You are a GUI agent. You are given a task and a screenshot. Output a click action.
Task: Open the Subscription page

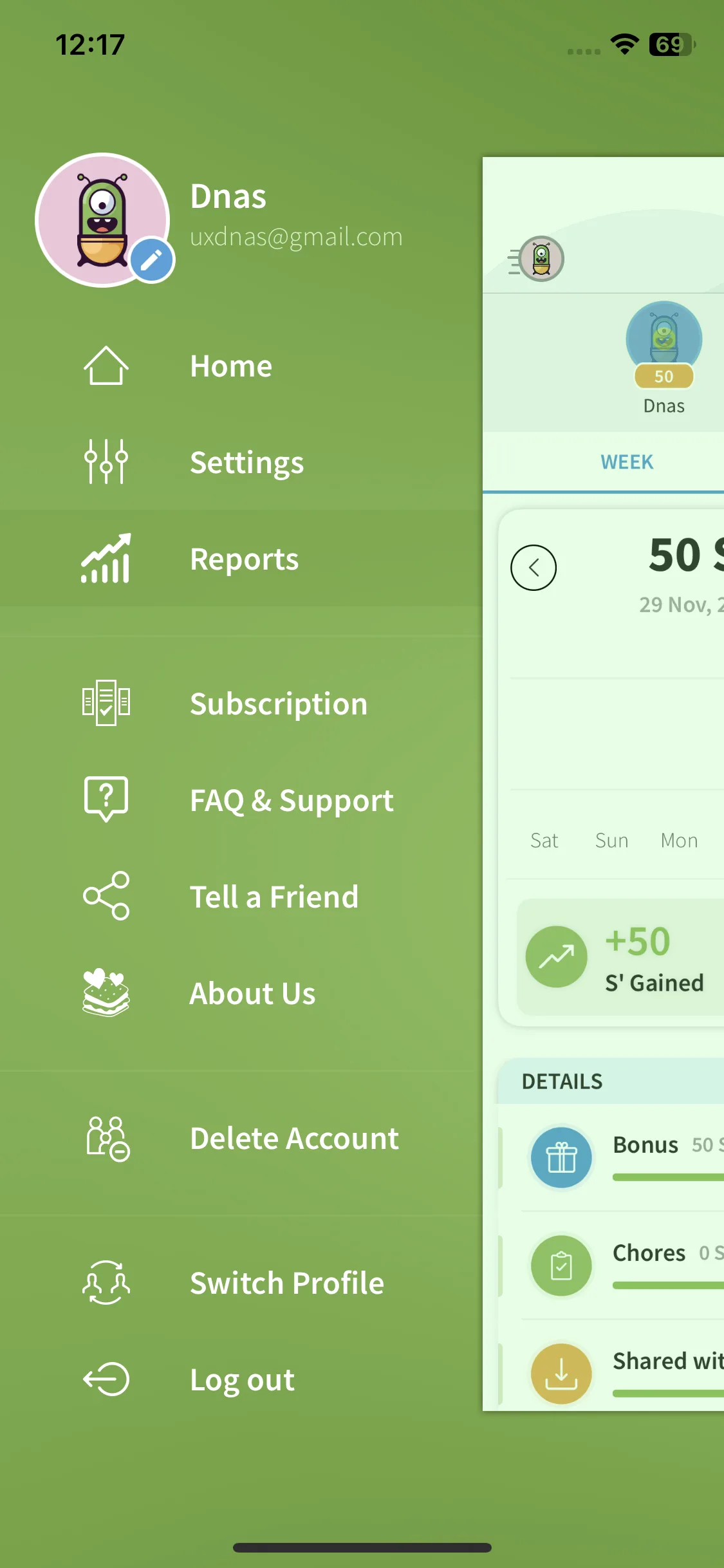(241, 704)
